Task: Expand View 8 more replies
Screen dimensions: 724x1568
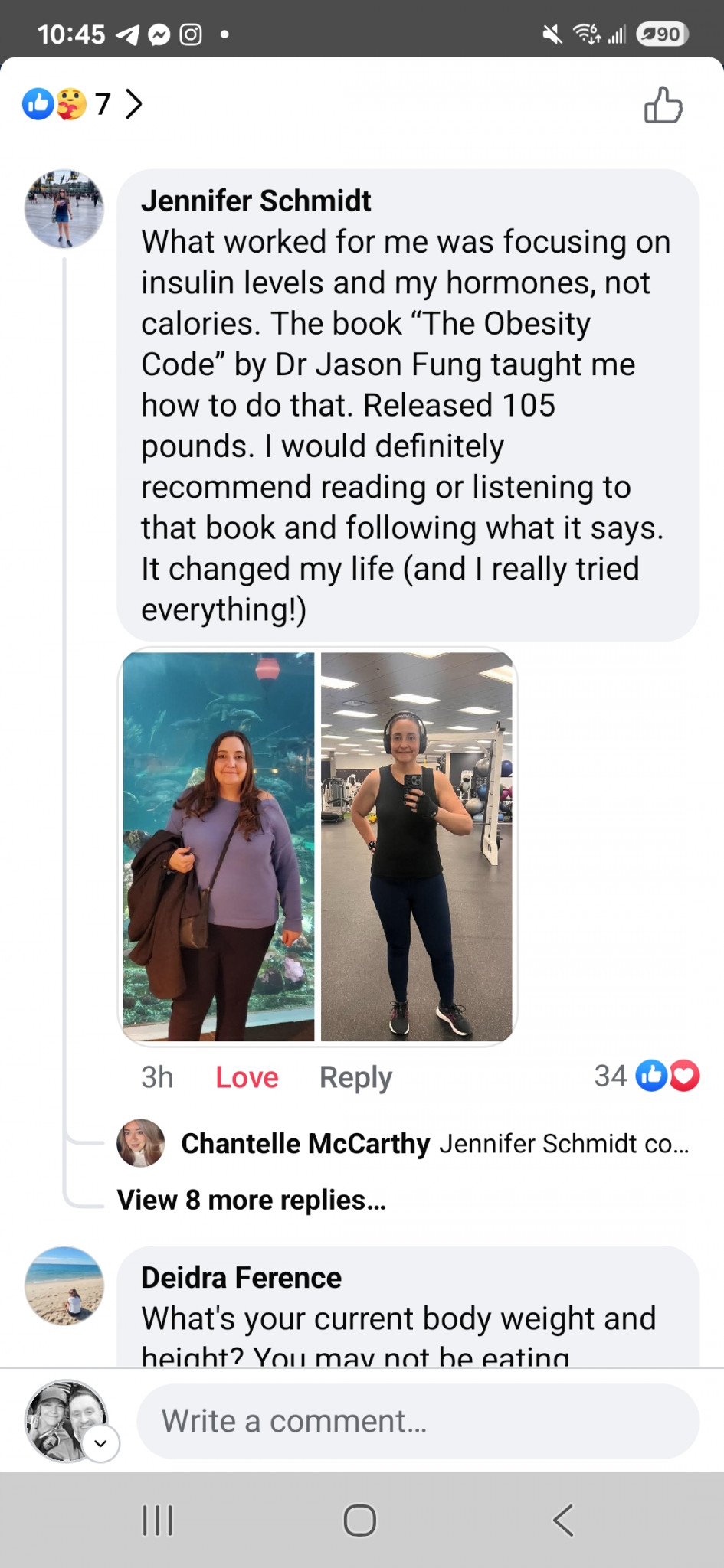Action: coord(251,1200)
